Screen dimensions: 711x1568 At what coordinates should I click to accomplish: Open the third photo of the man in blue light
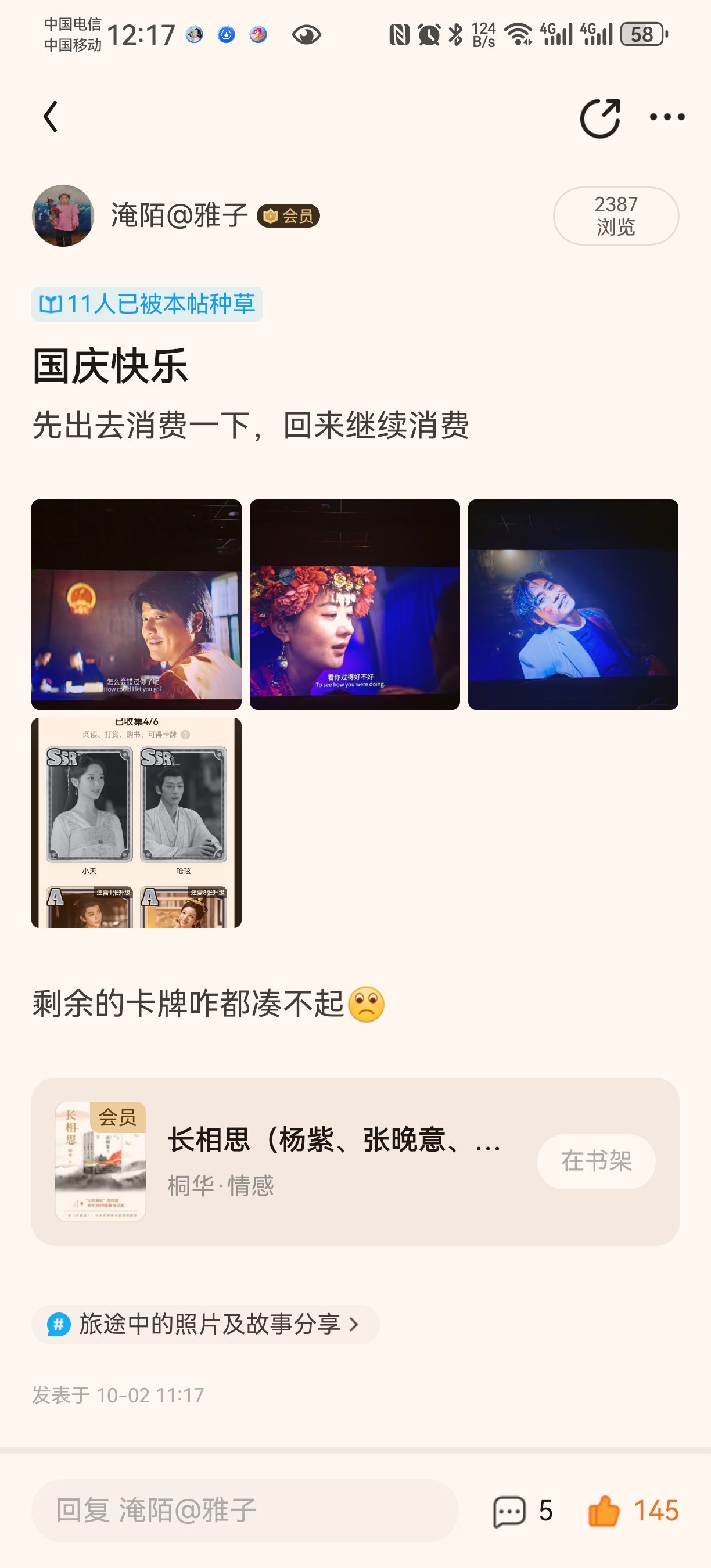coord(573,605)
